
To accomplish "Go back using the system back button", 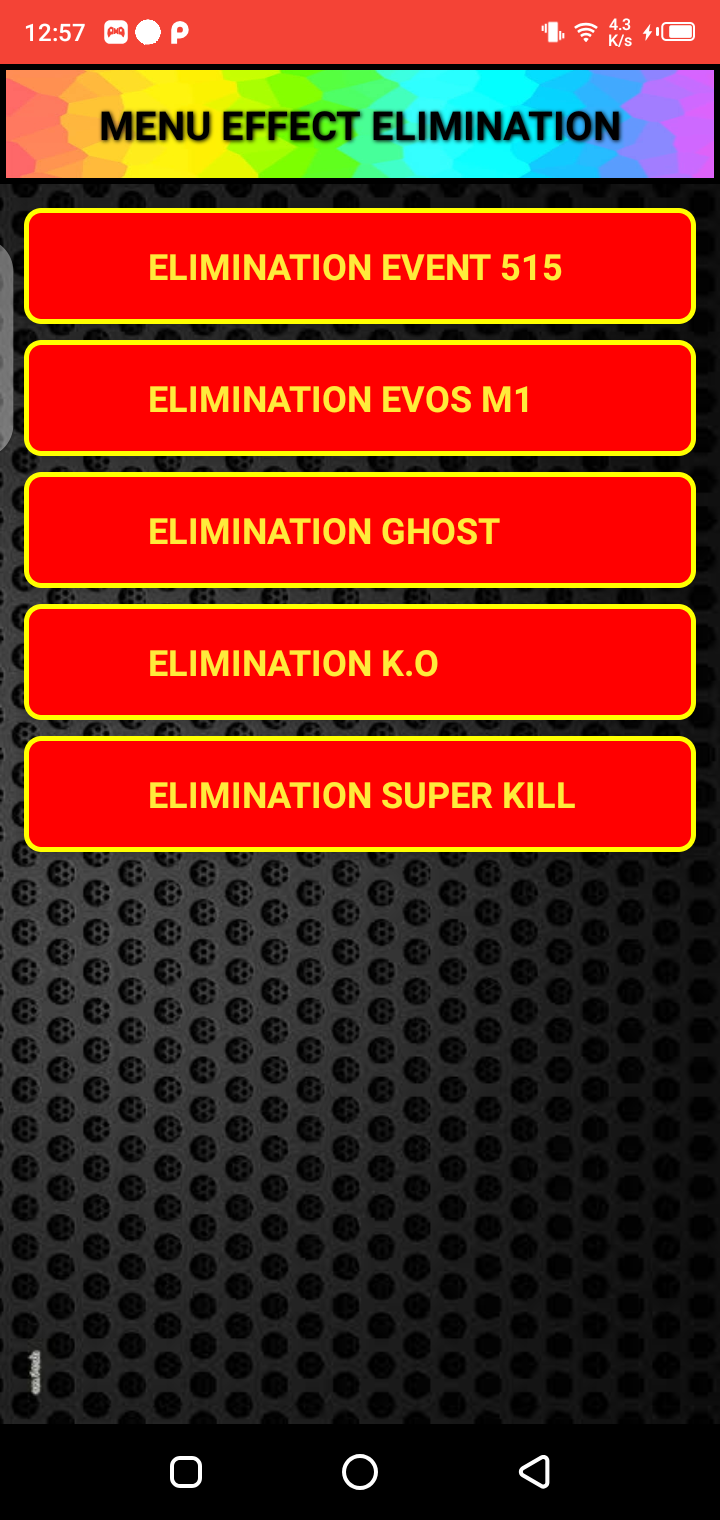I will pyautogui.click(x=534, y=1471).
